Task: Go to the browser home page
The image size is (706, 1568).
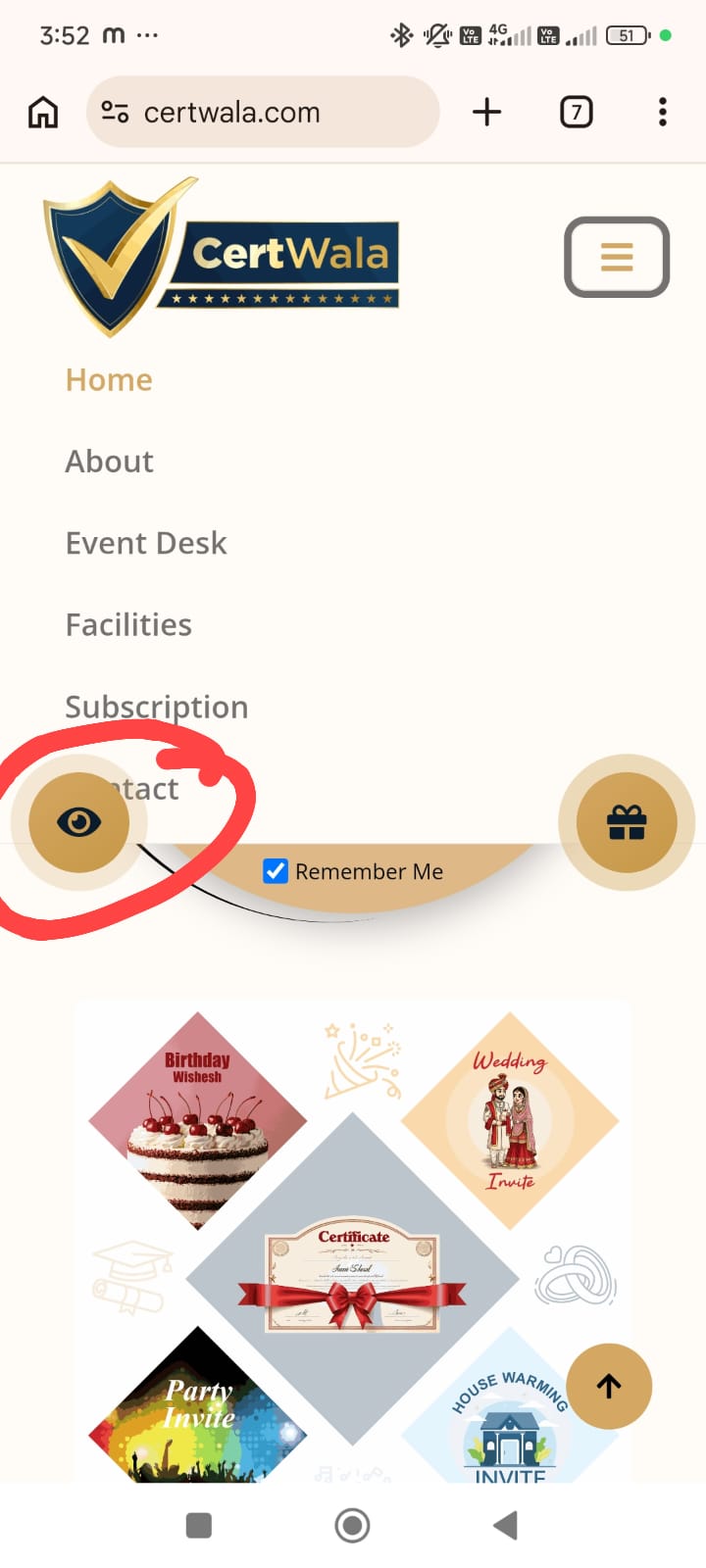Action: click(x=43, y=113)
